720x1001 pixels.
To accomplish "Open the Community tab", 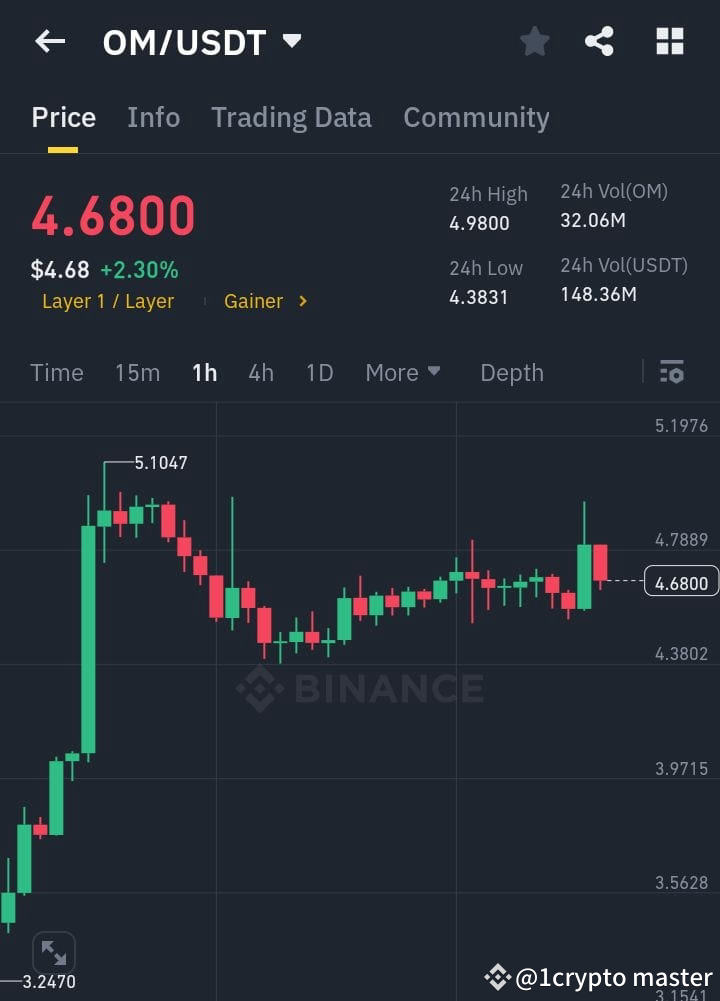I will pyautogui.click(x=476, y=117).
